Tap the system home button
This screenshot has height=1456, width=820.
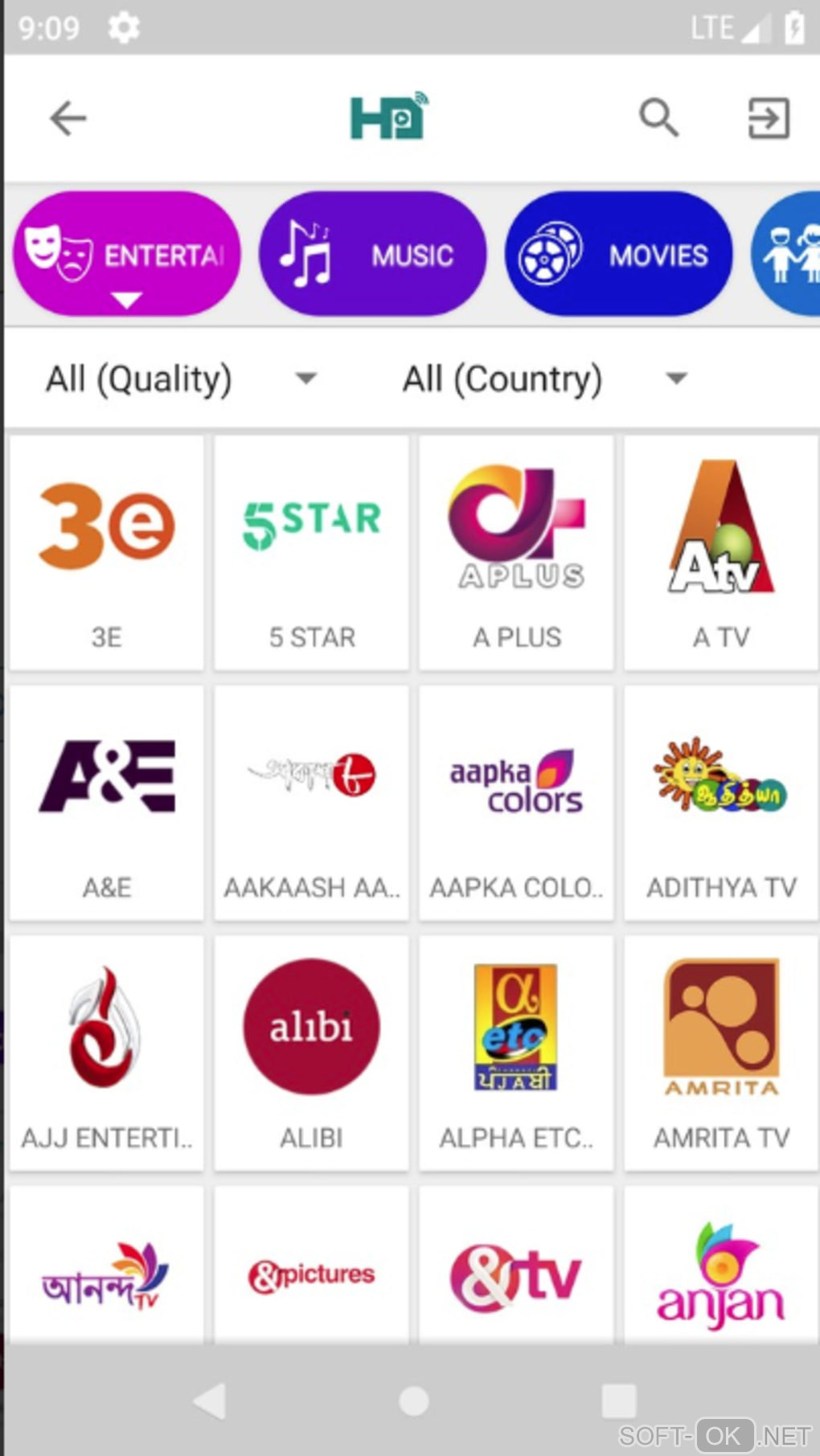(413, 1401)
